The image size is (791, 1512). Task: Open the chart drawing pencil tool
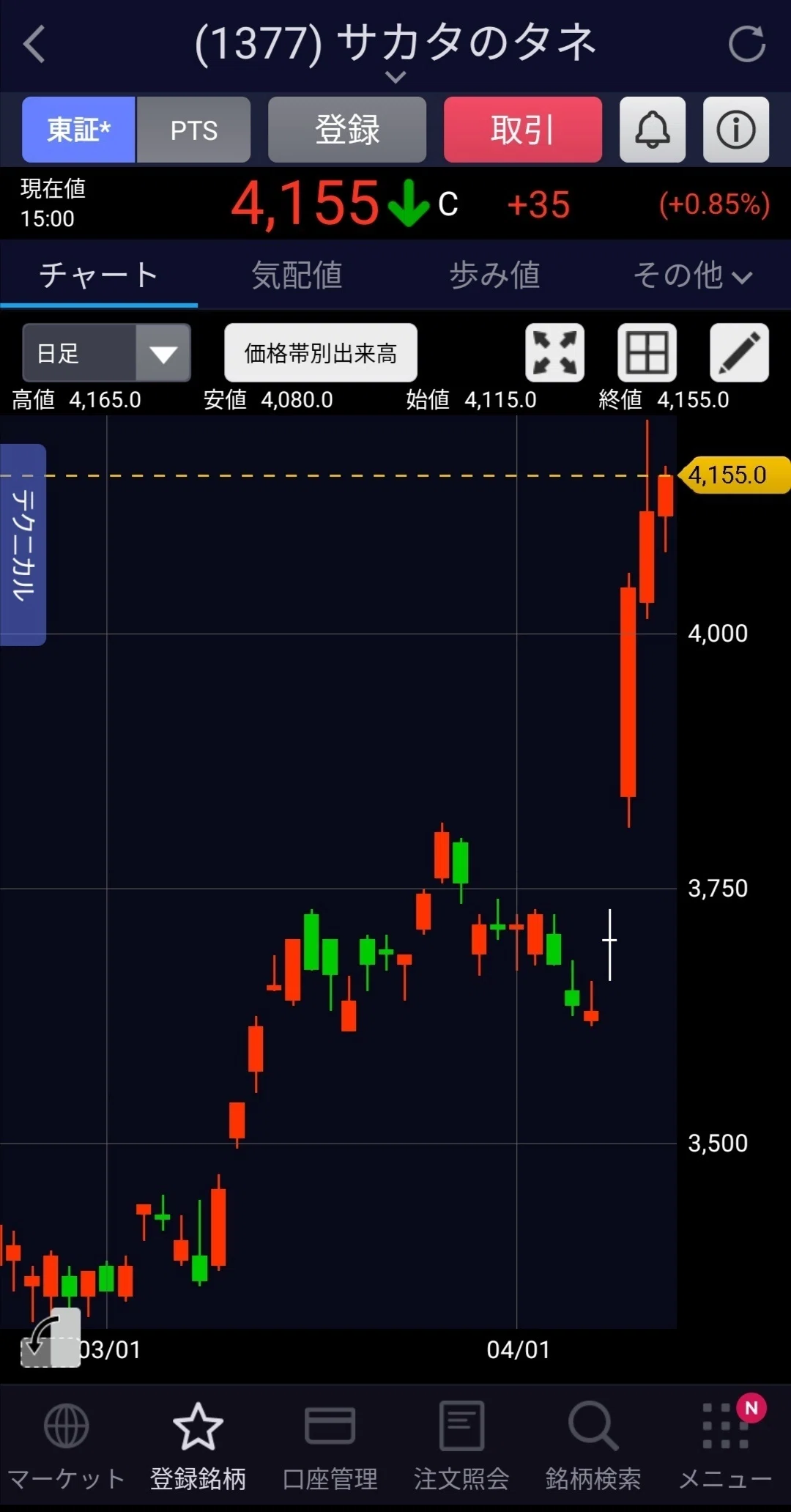[740, 353]
